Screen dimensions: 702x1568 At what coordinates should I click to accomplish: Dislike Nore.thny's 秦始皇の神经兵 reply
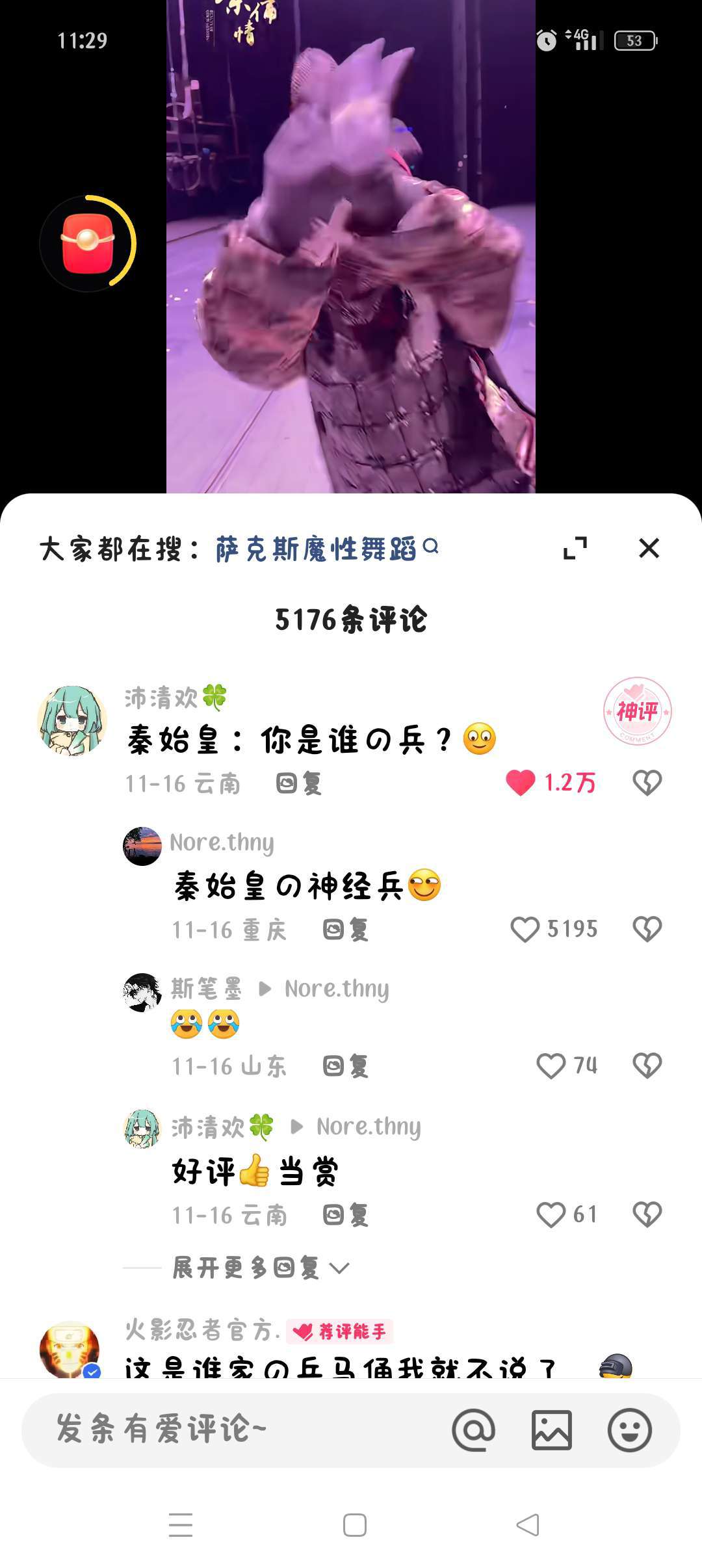tap(647, 929)
